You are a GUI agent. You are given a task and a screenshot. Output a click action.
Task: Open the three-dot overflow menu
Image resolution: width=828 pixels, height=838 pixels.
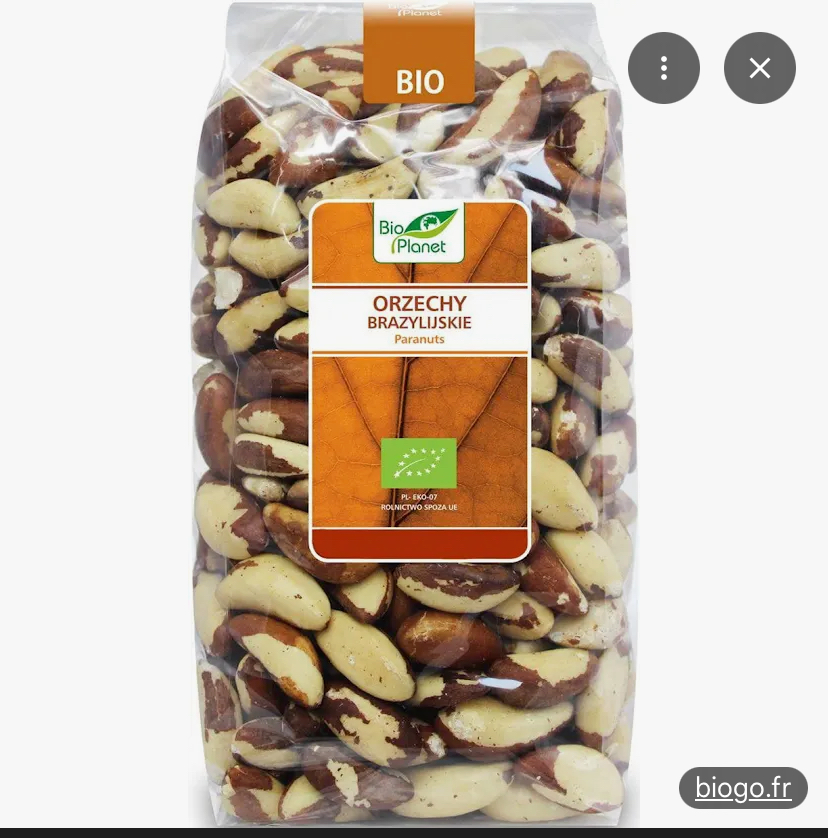[663, 68]
